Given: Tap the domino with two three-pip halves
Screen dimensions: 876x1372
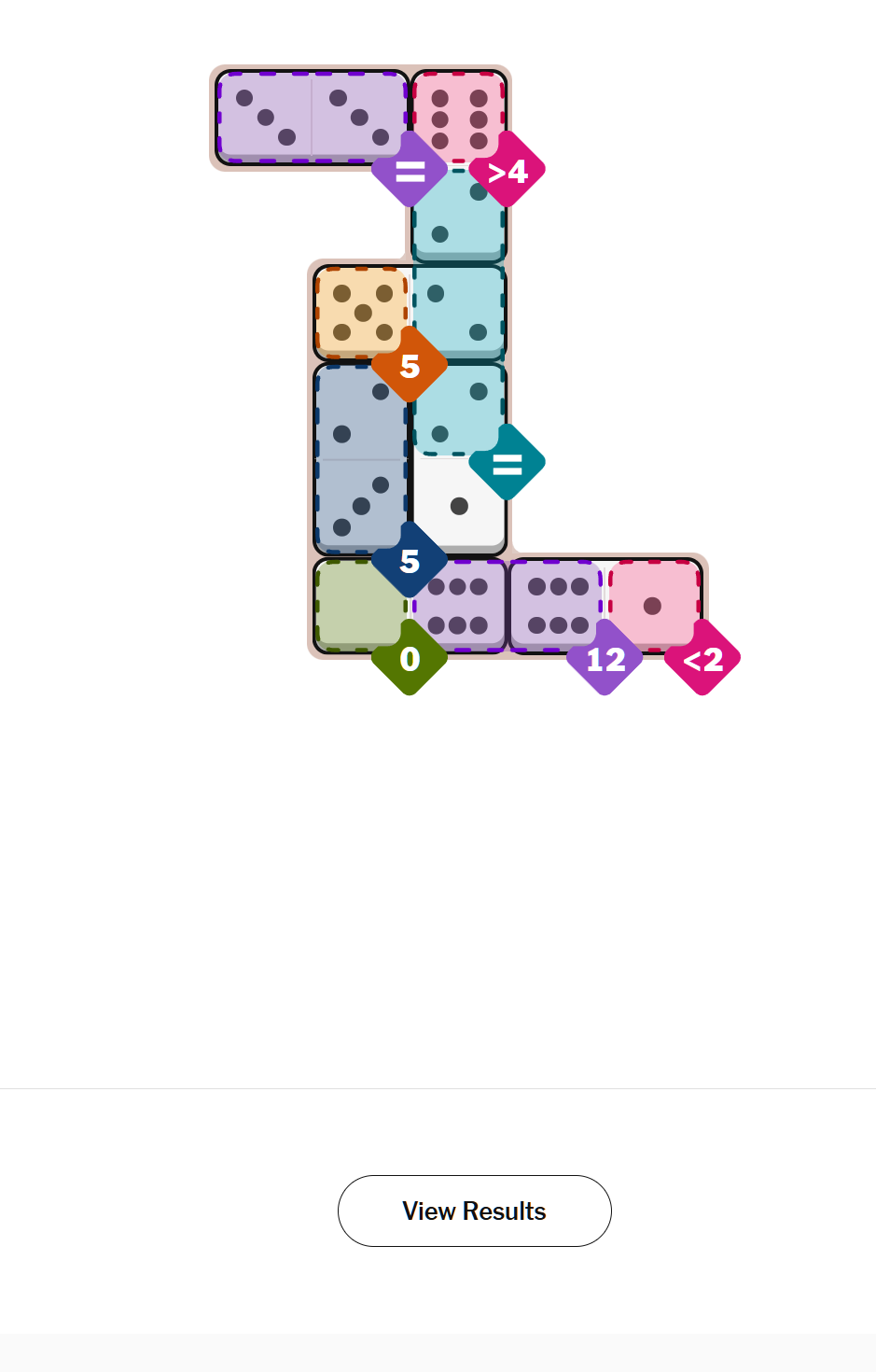Looking at the screenshot, I should (x=312, y=118).
